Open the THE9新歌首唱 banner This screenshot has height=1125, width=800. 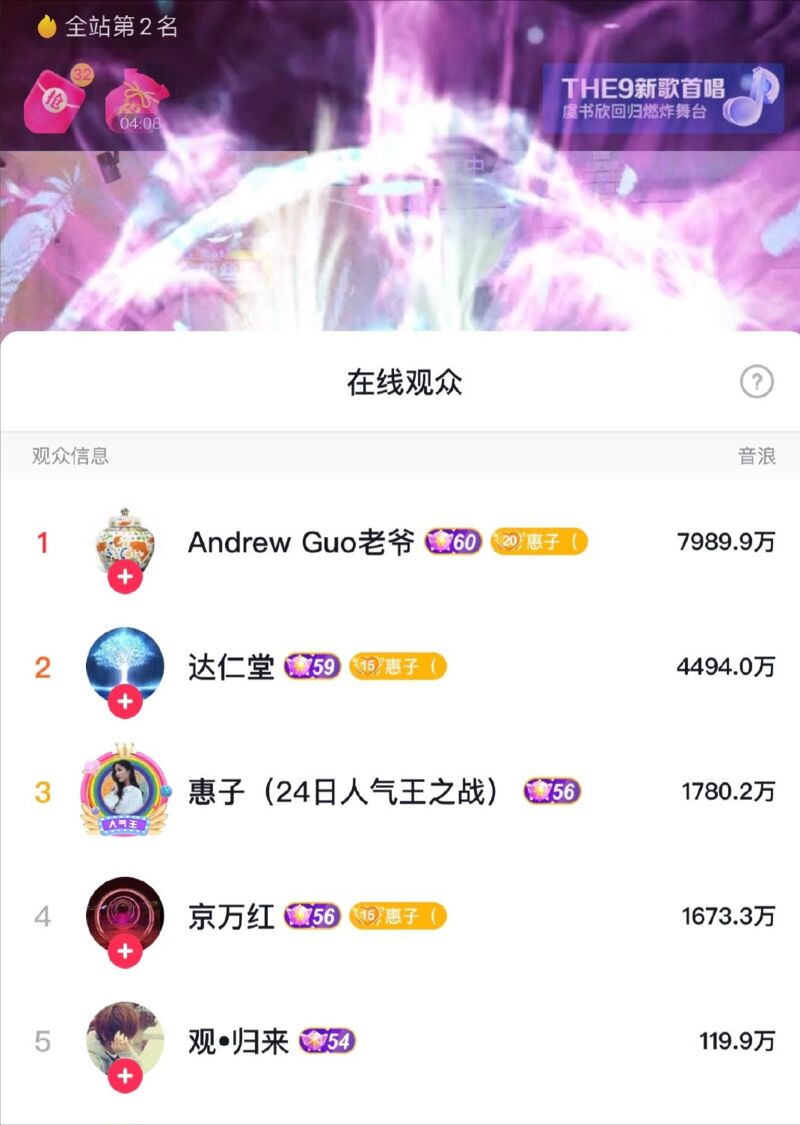coord(662,99)
